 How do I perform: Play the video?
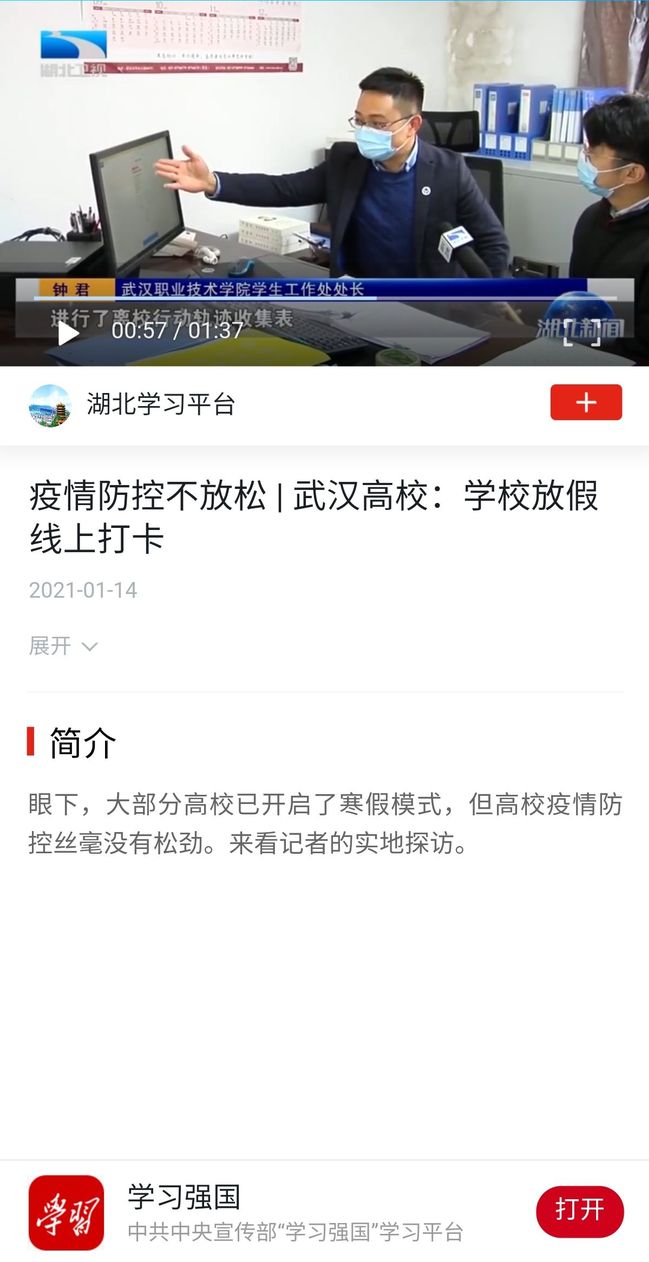point(68,332)
